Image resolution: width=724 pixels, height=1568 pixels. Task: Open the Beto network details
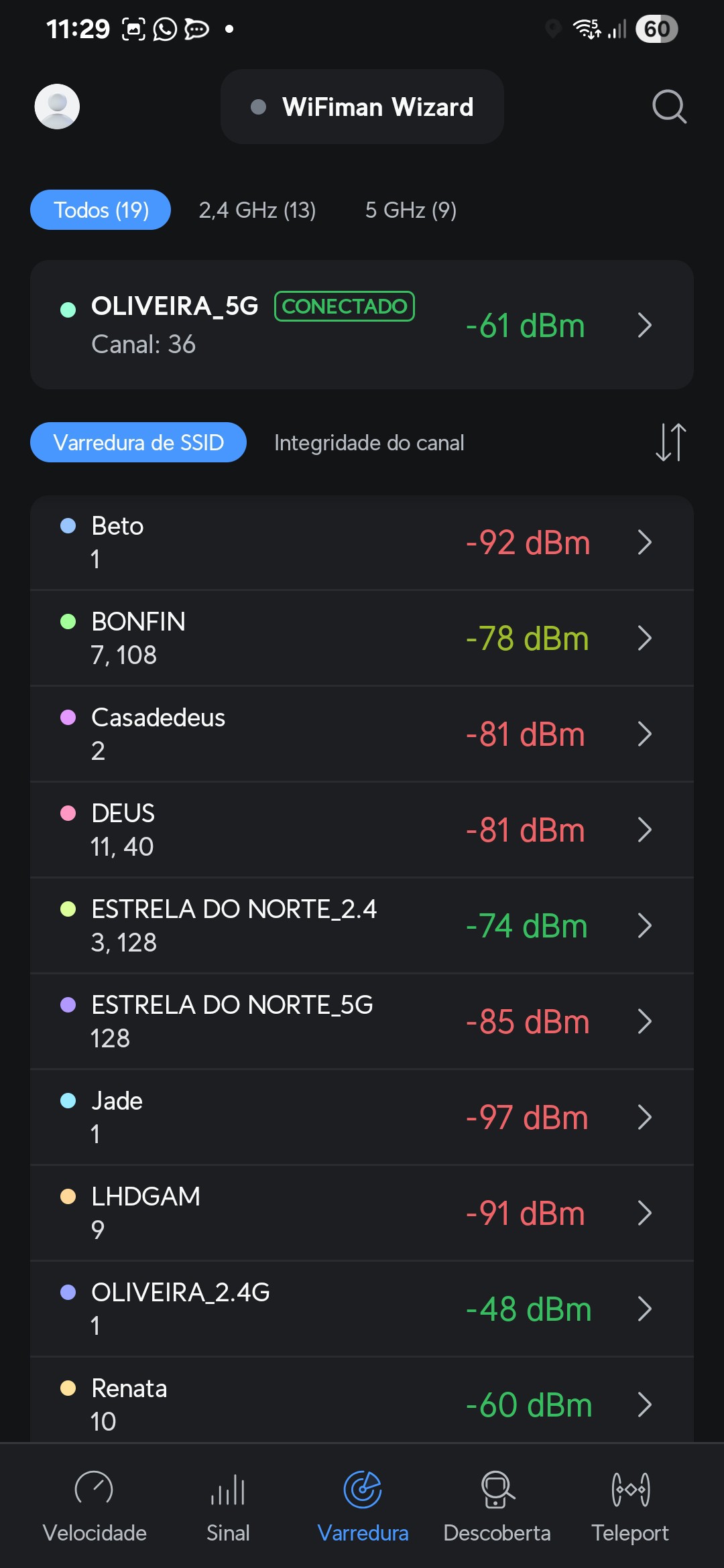coord(362,543)
